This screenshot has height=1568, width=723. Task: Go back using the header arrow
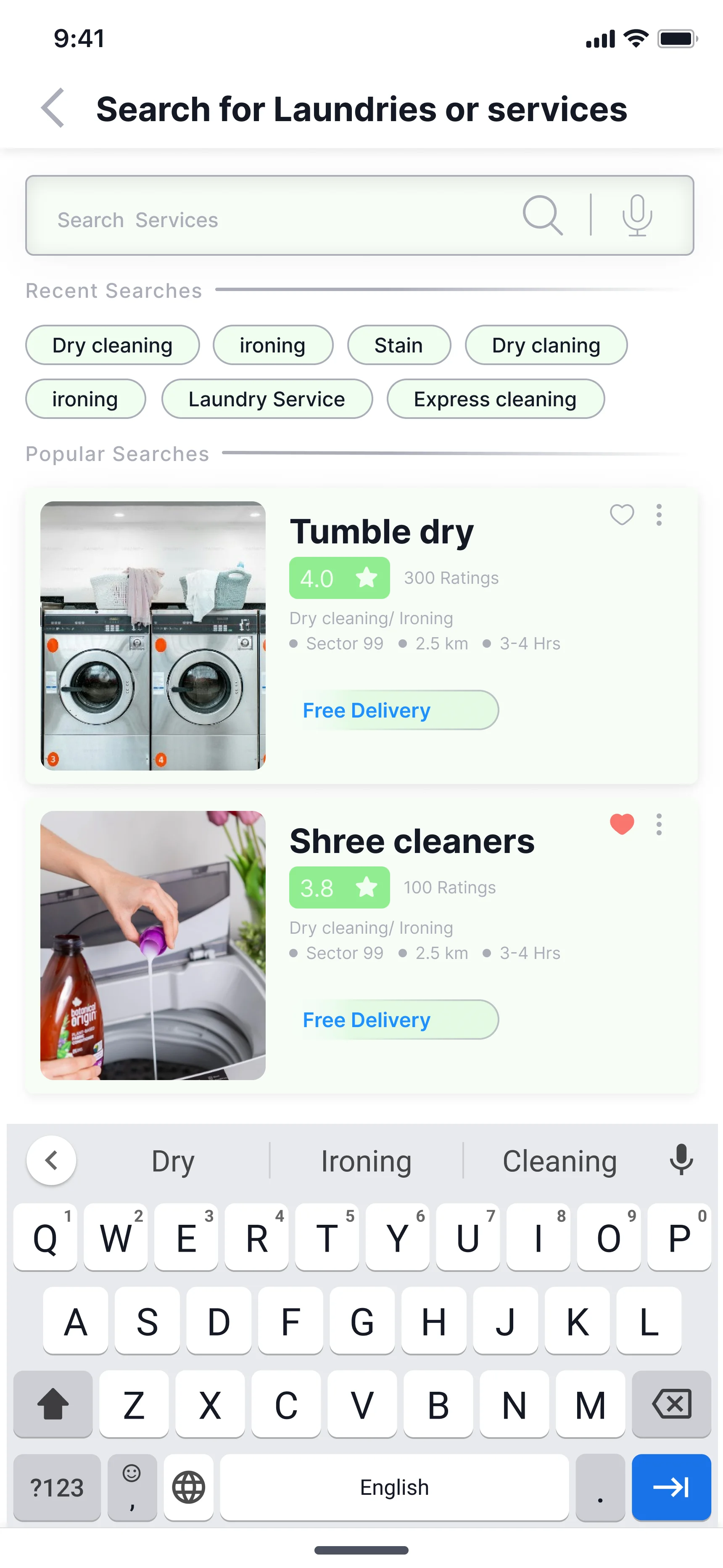(53, 109)
